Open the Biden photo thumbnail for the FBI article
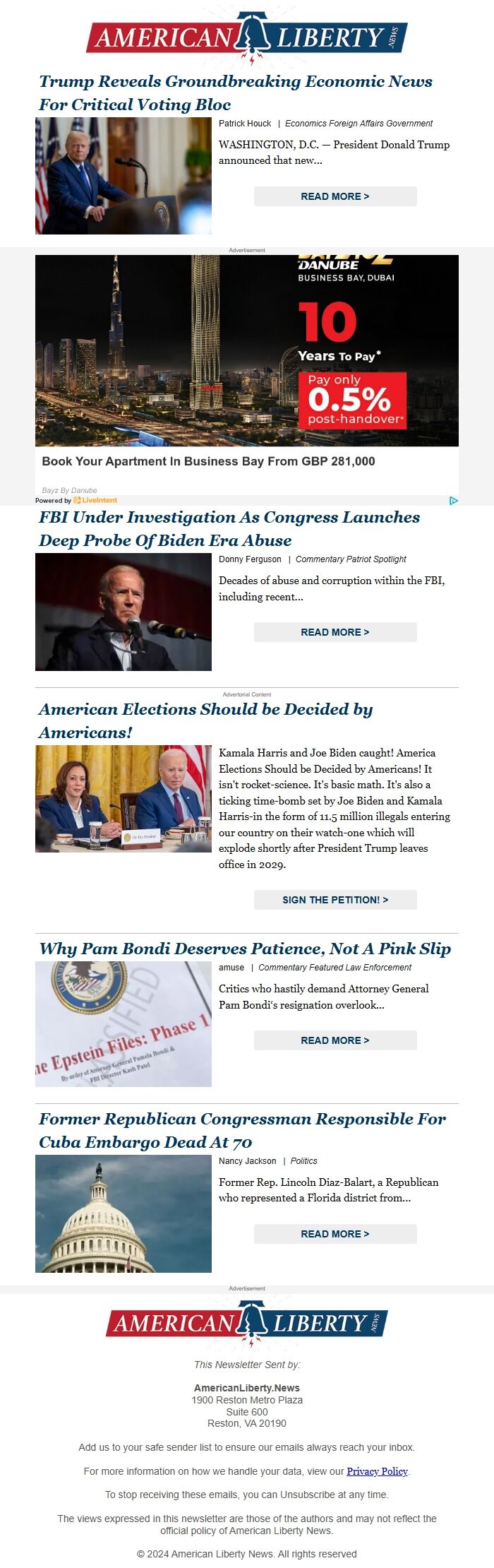This screenshot has width=494, height=1568. coord(123,612)
